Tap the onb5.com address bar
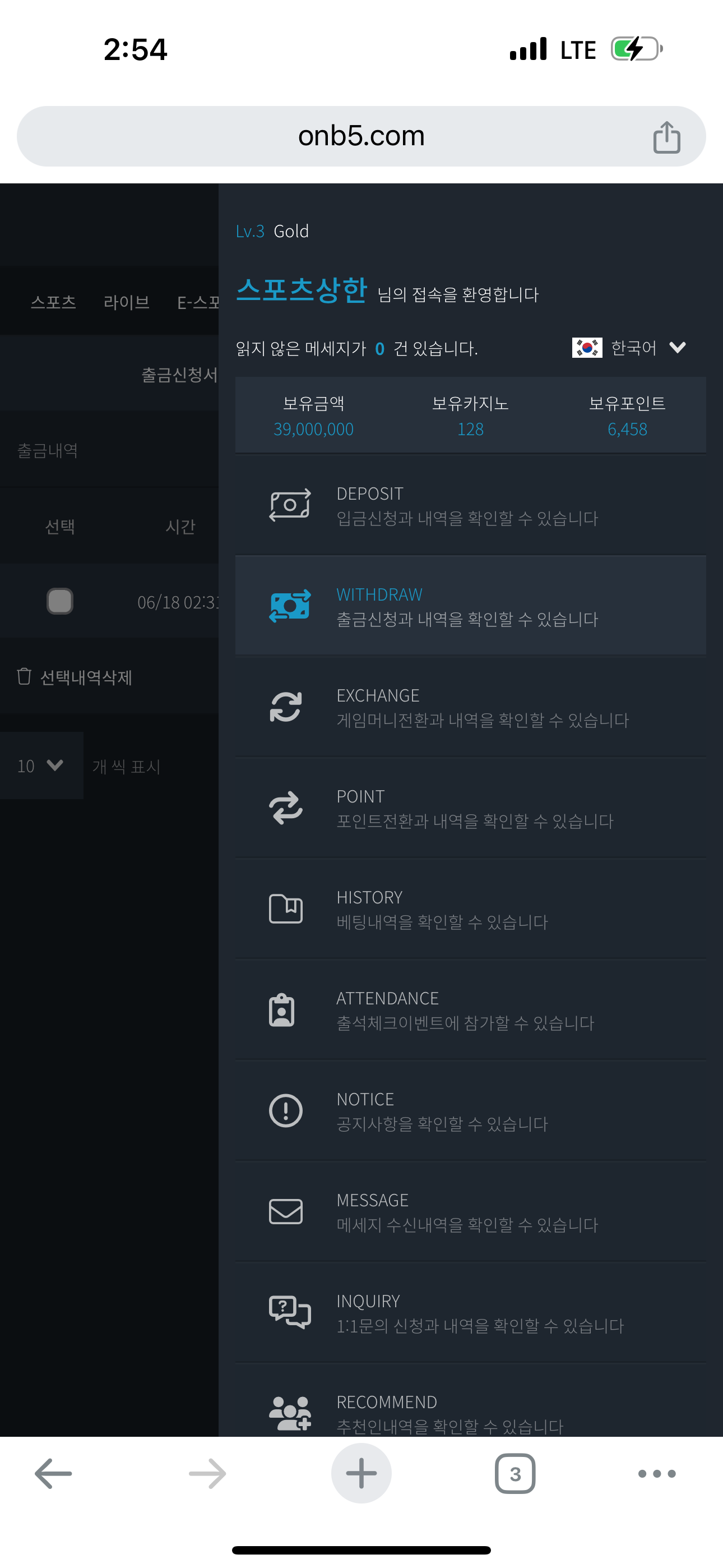The image size is (723, 1568). [x=361, y=136]
